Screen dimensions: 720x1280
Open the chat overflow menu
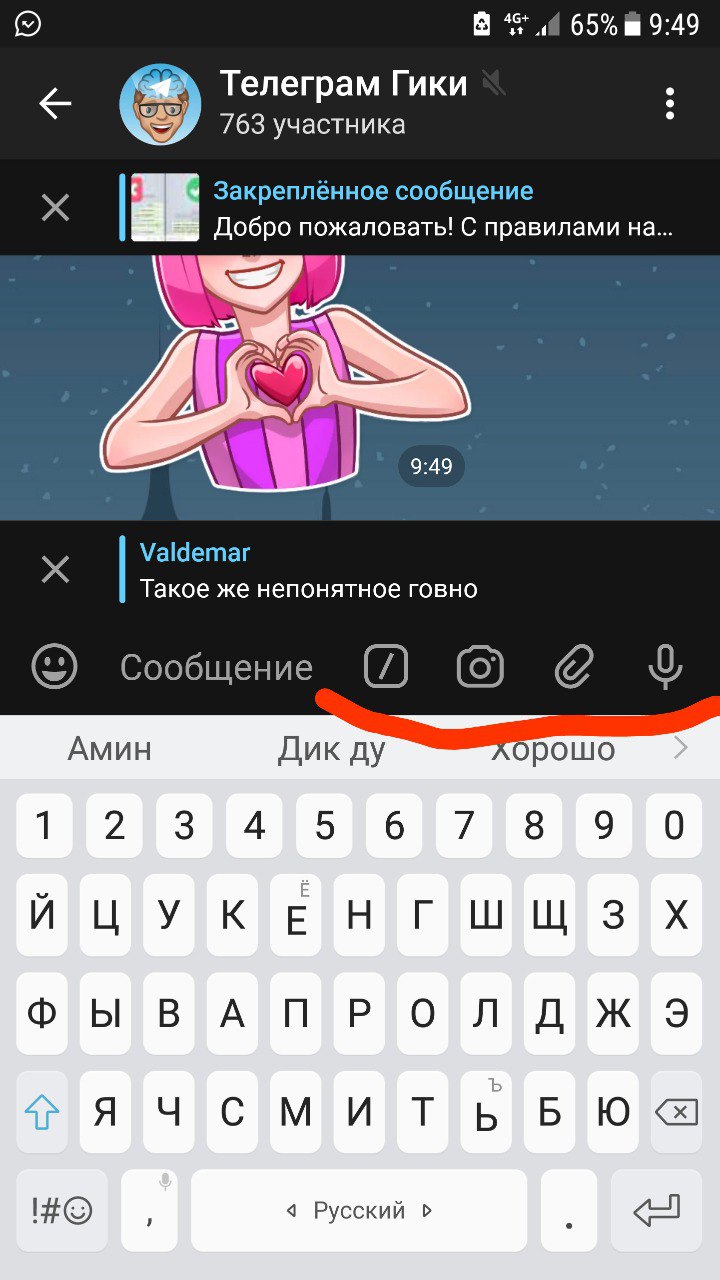click(x=669, y=104)
